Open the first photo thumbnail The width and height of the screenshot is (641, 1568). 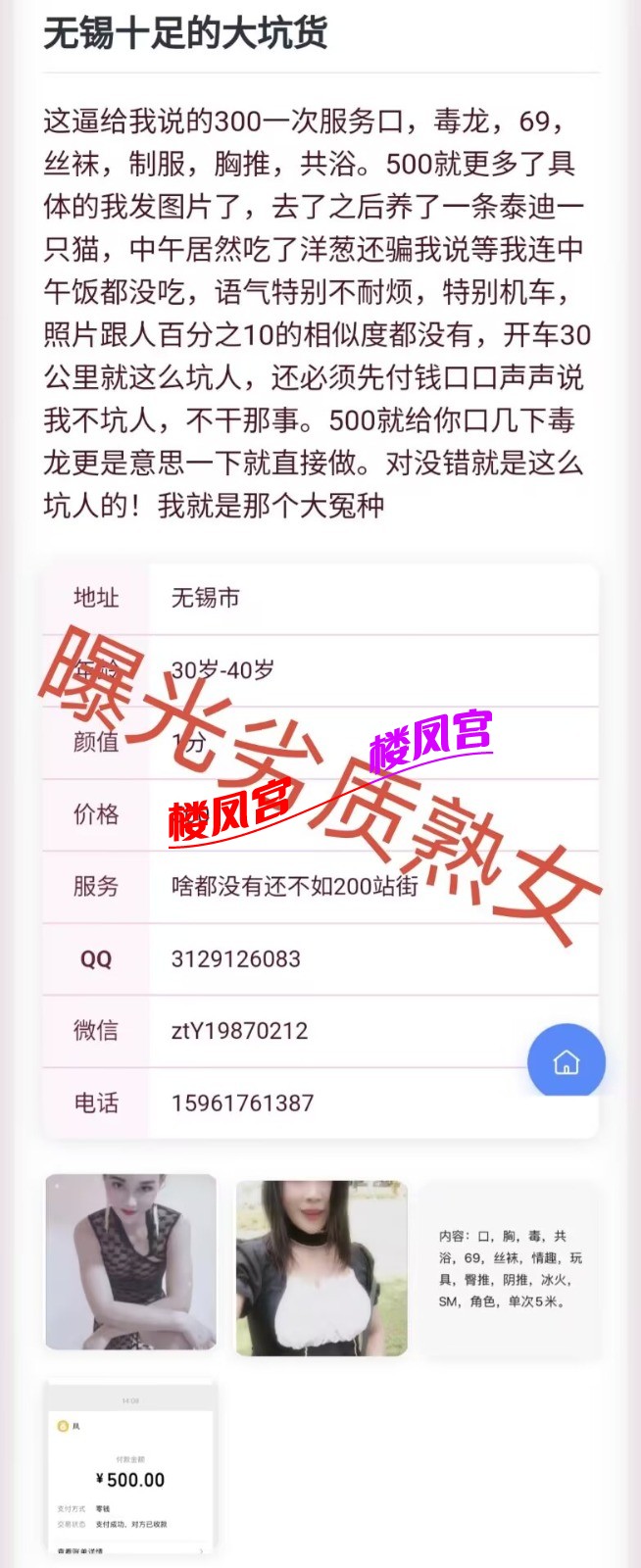130,1262
